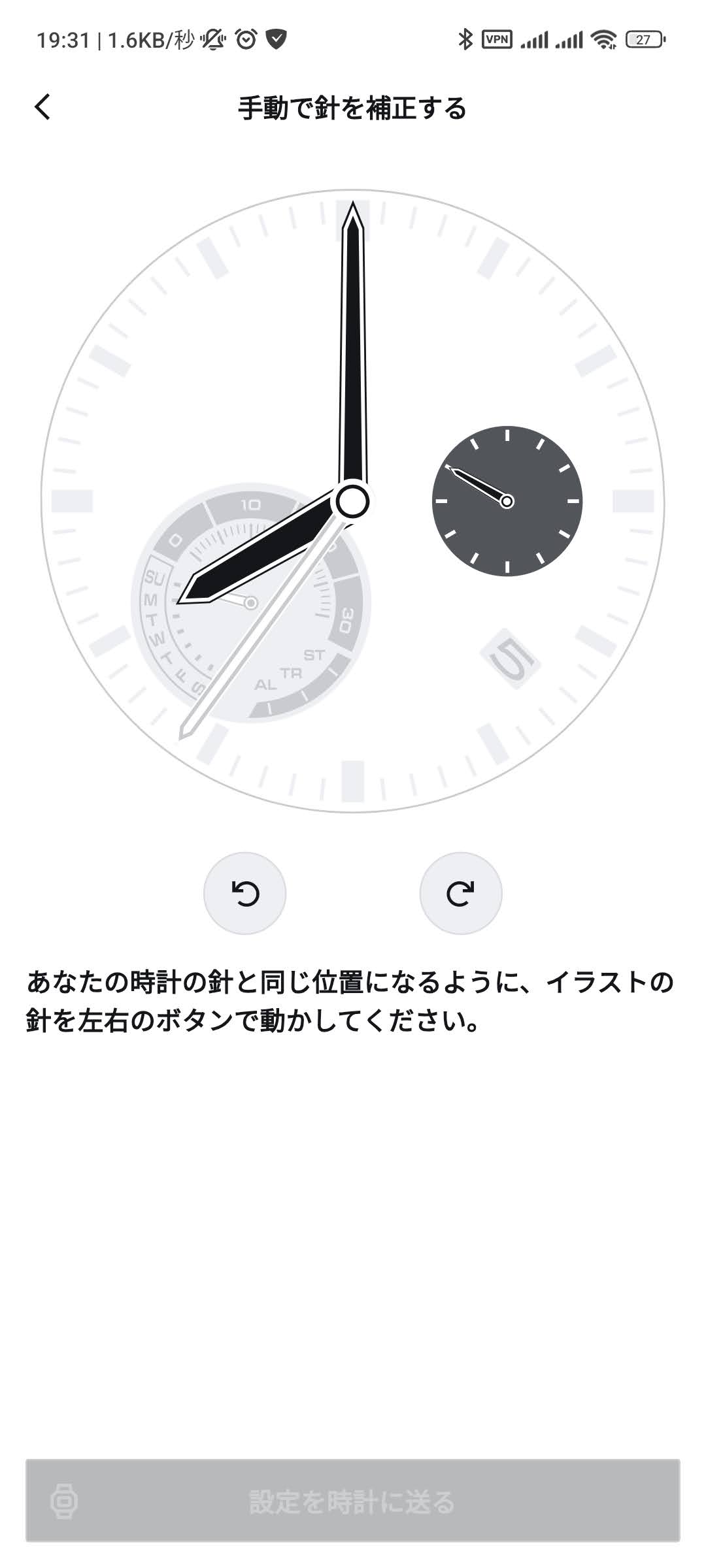Rotate the watch hand counterclockwise

(x=245, y=893)
